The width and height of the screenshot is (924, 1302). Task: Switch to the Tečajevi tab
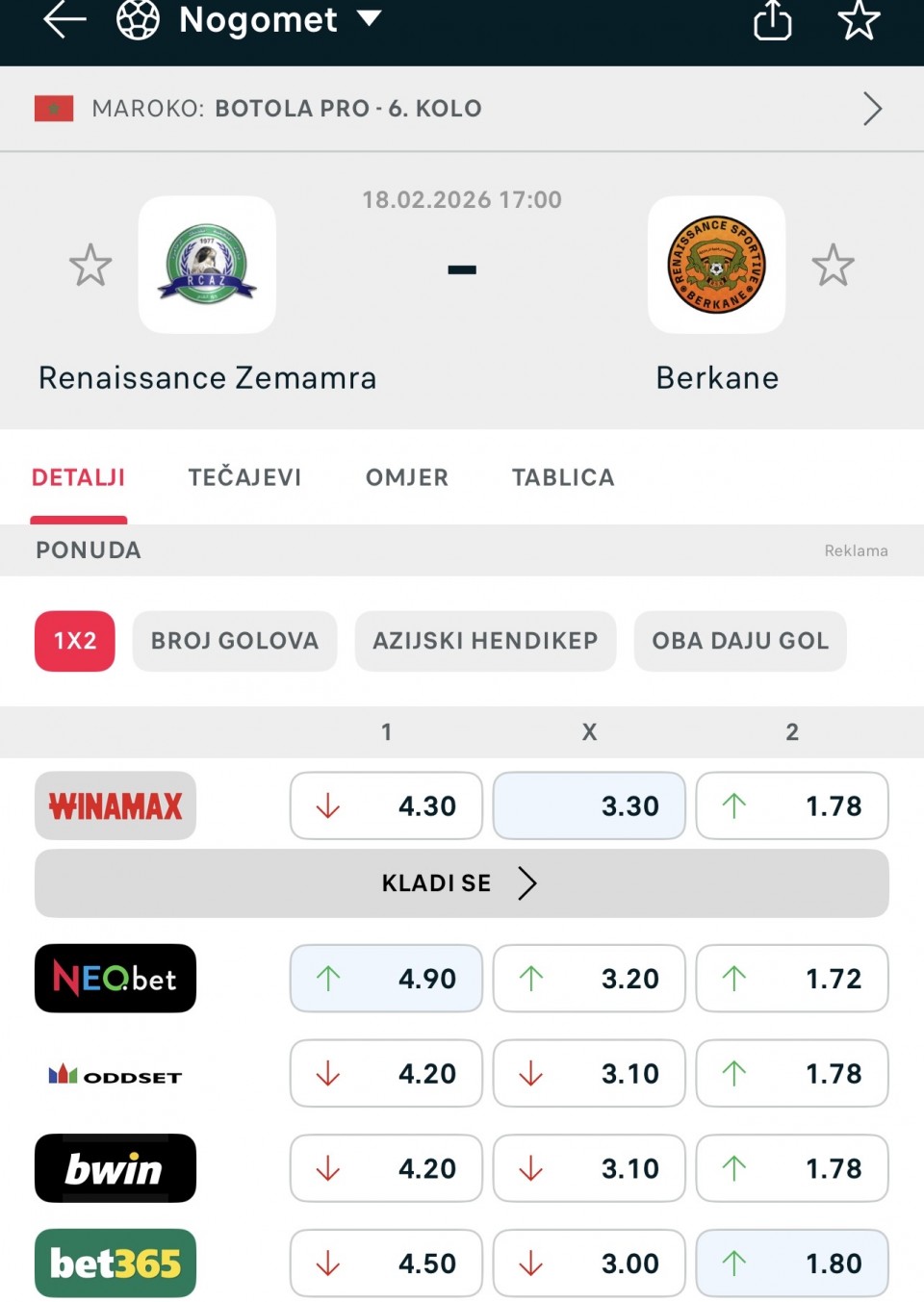click(244, 477)
